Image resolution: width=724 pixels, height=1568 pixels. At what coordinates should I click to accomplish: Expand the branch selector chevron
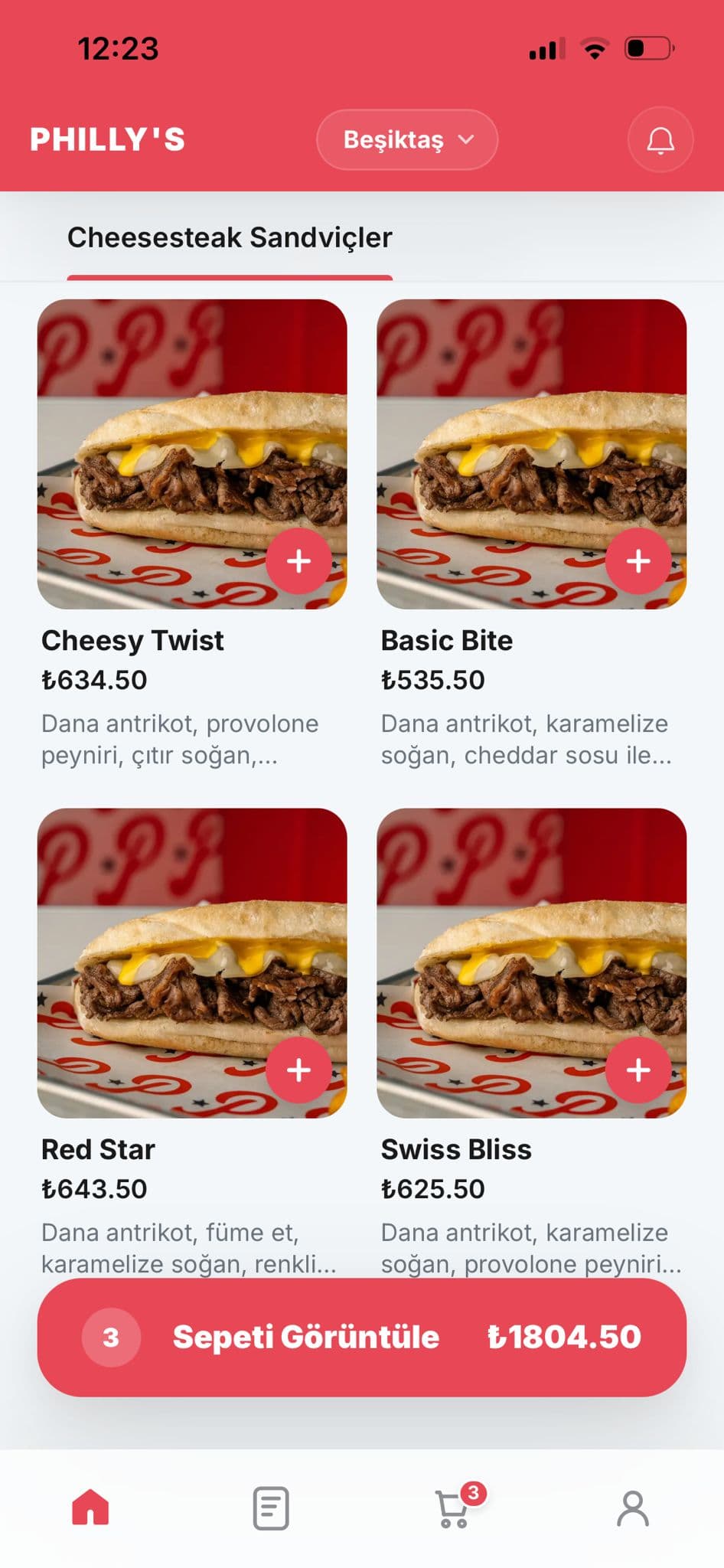point(465,139)
